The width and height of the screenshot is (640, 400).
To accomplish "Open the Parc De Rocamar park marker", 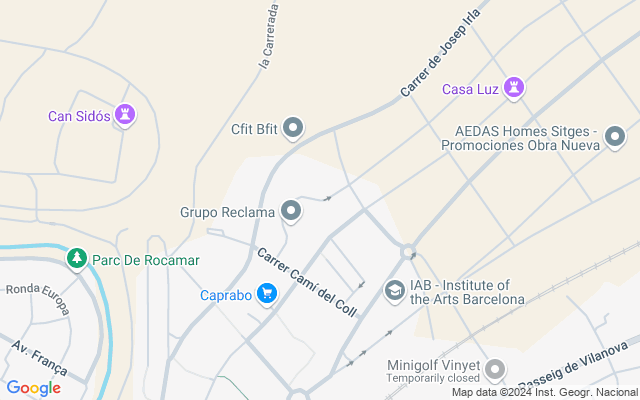I will coord(77,259).
